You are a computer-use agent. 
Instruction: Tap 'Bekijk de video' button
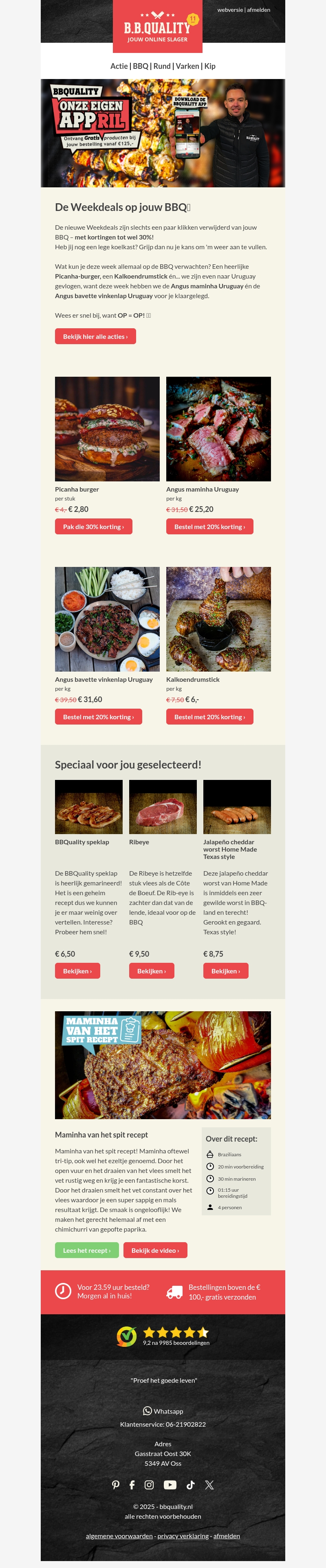155,1250
